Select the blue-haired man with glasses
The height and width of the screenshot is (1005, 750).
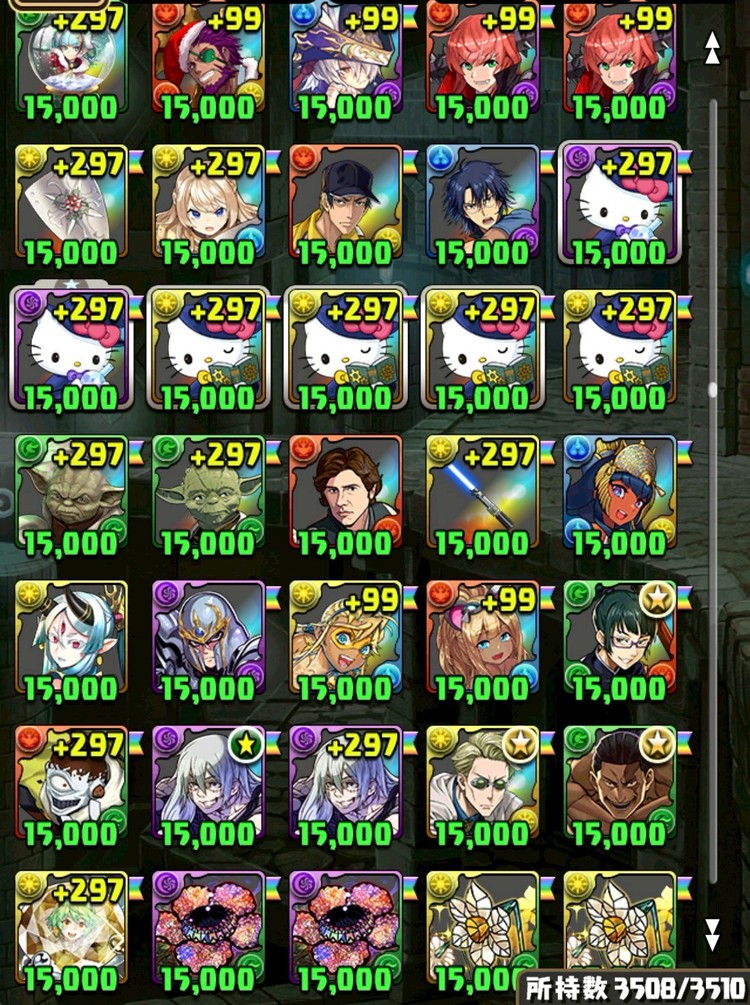(x=482, y=205)
